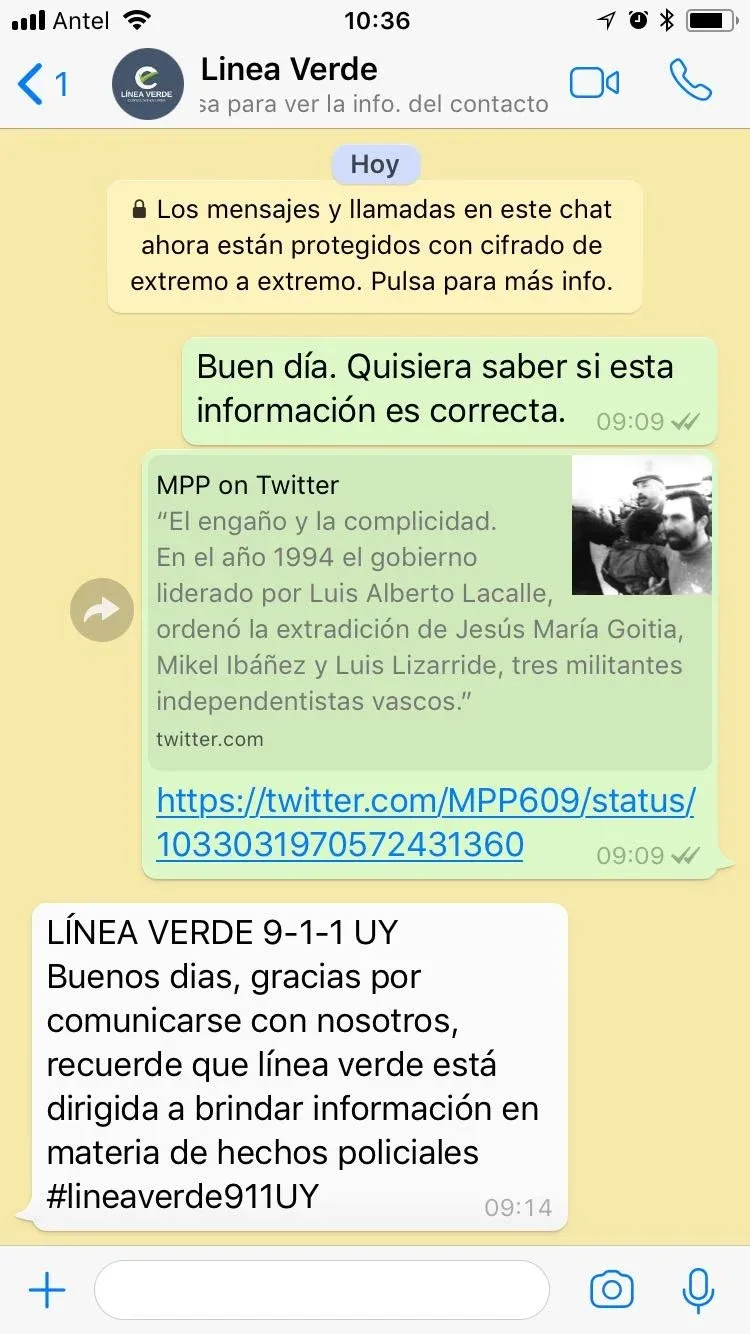Screen dimensions: 750x1334
Task: Tap the microphone to record voice message
Action: click(x=697, y=1290)
